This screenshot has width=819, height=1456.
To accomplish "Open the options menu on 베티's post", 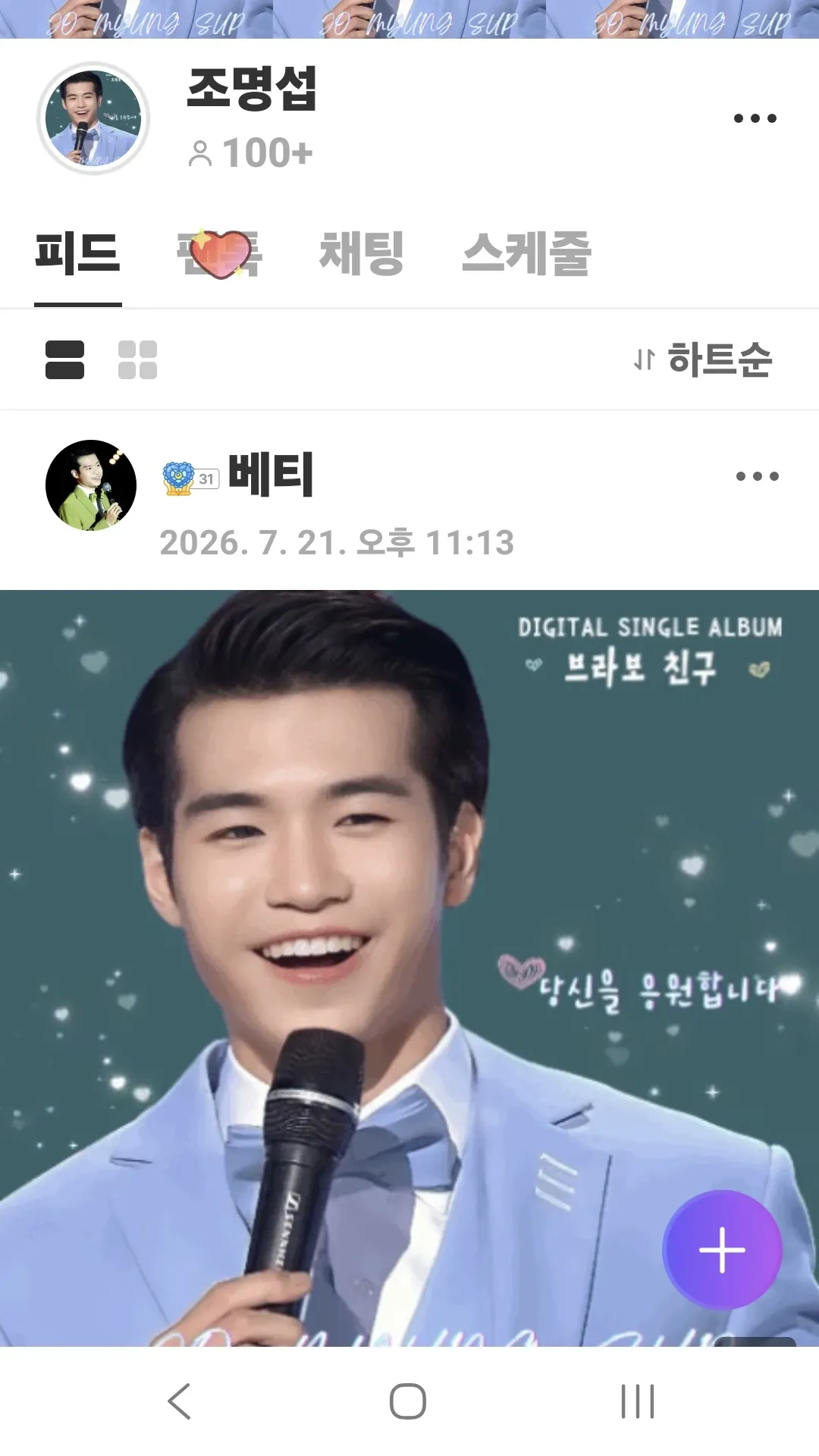I will (757, 476).
